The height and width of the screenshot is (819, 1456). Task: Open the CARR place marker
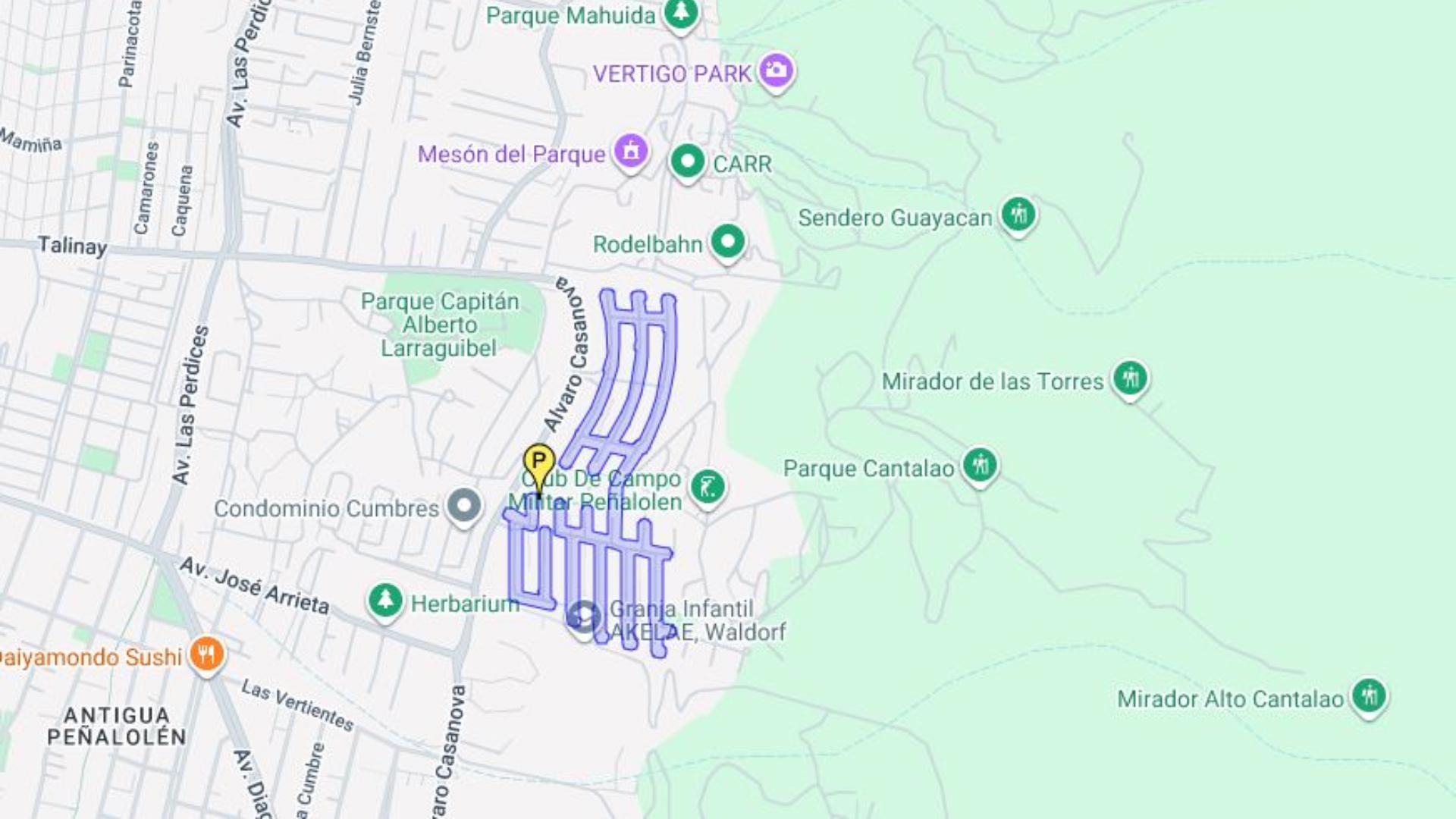tap(688, 162)
